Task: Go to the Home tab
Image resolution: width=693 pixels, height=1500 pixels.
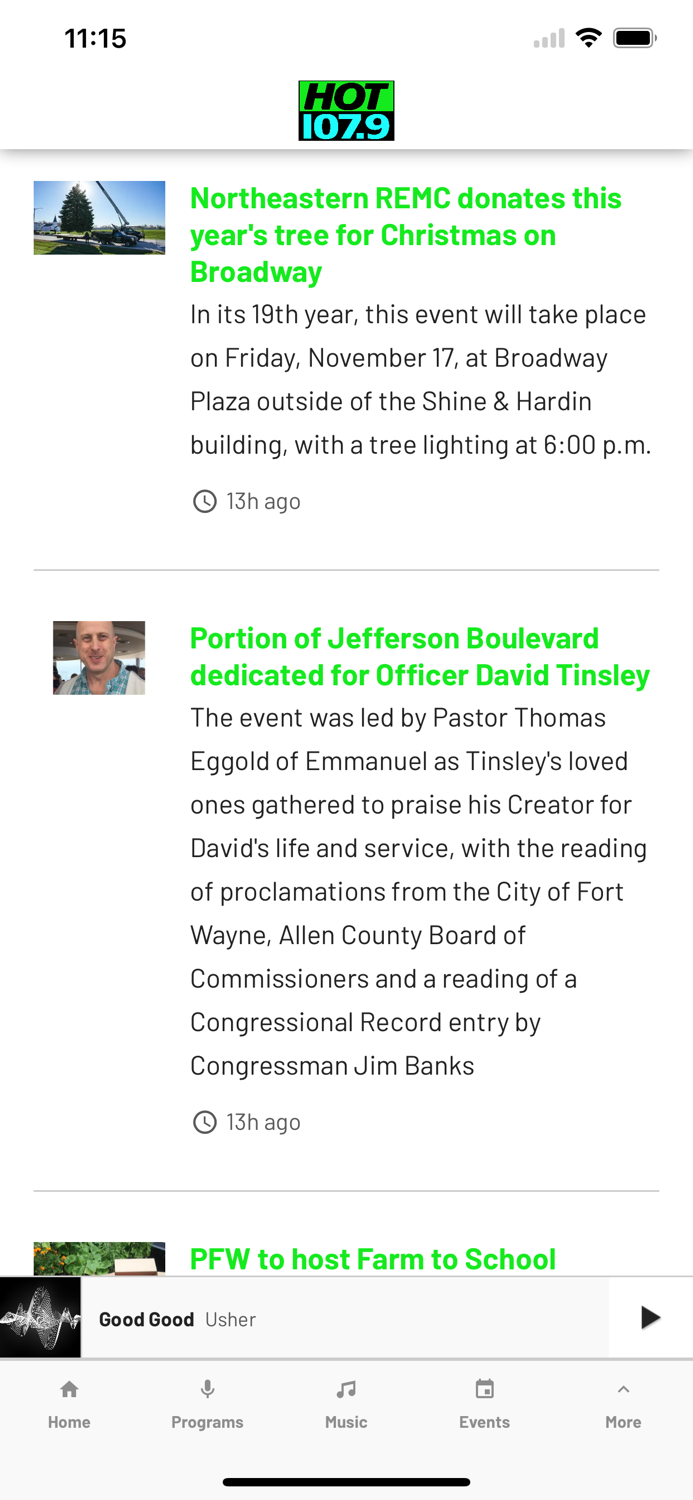Action: [69, 1404]
